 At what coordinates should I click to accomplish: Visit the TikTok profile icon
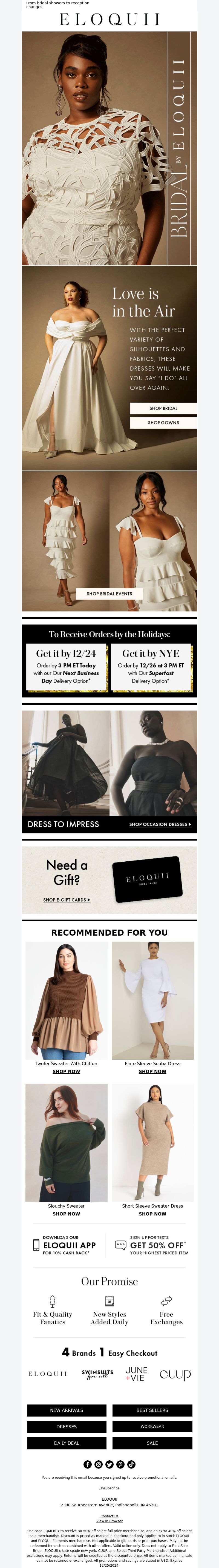(131, 1464)
